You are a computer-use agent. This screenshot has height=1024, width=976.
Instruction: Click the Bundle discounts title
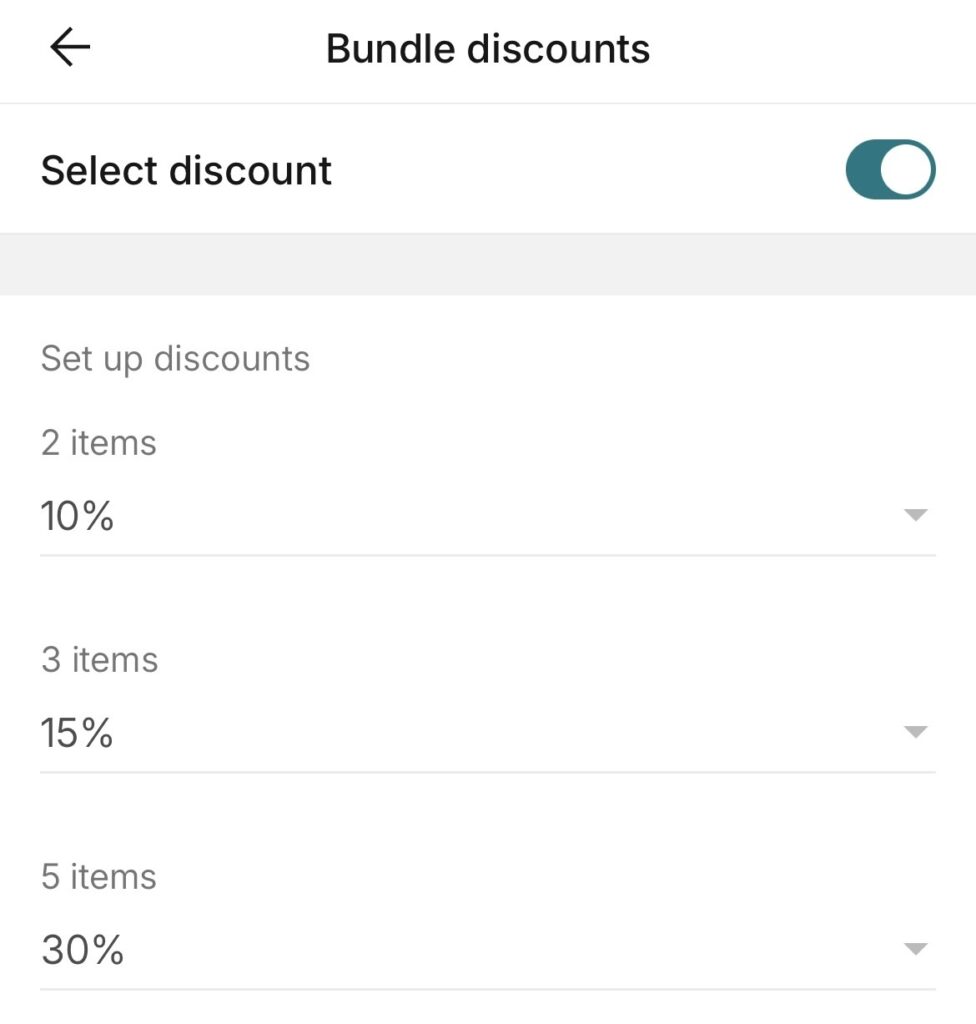coord(487,47)
